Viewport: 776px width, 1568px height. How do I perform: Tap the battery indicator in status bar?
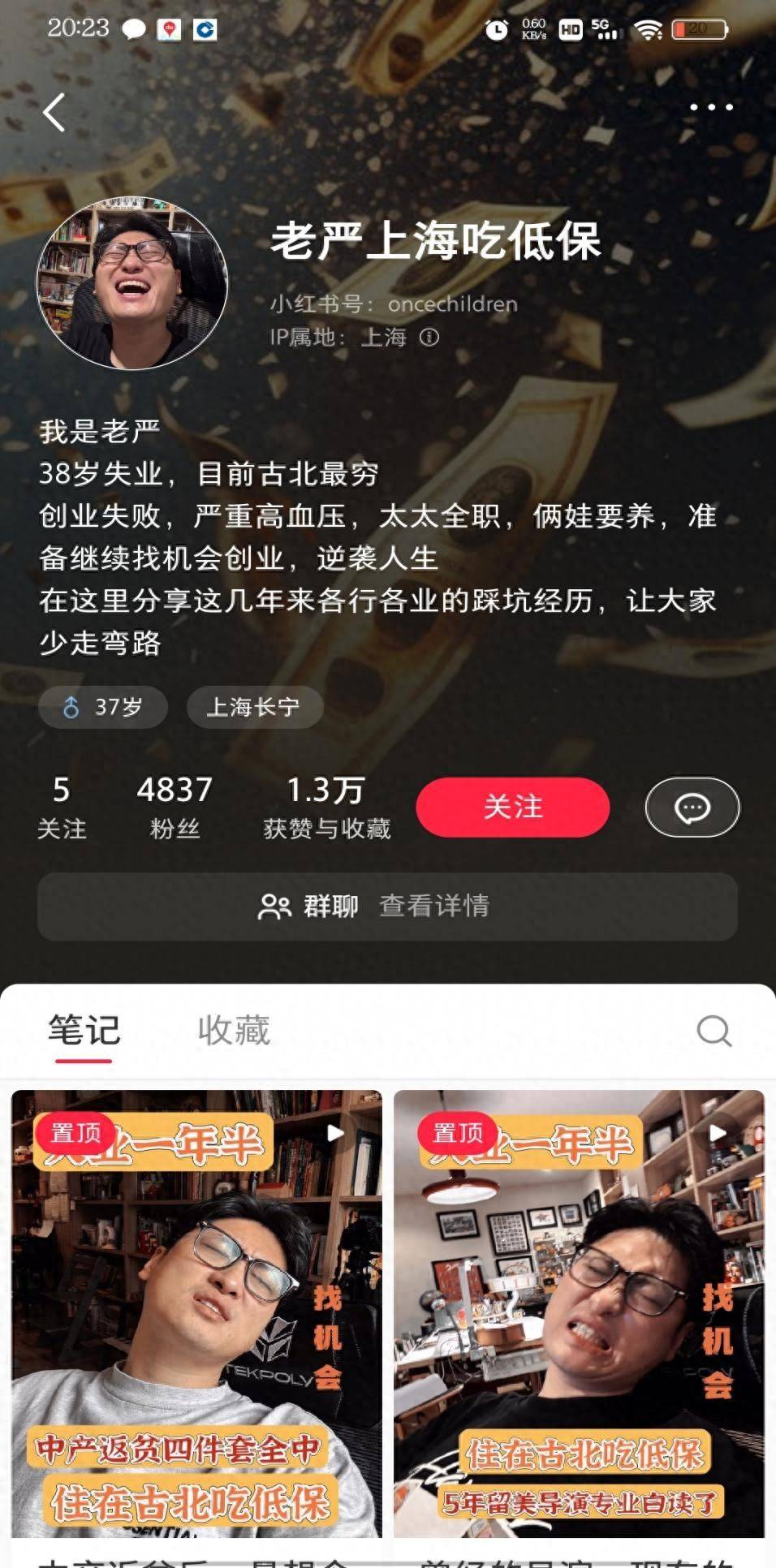pyautogui.click(x=699, y=27)
